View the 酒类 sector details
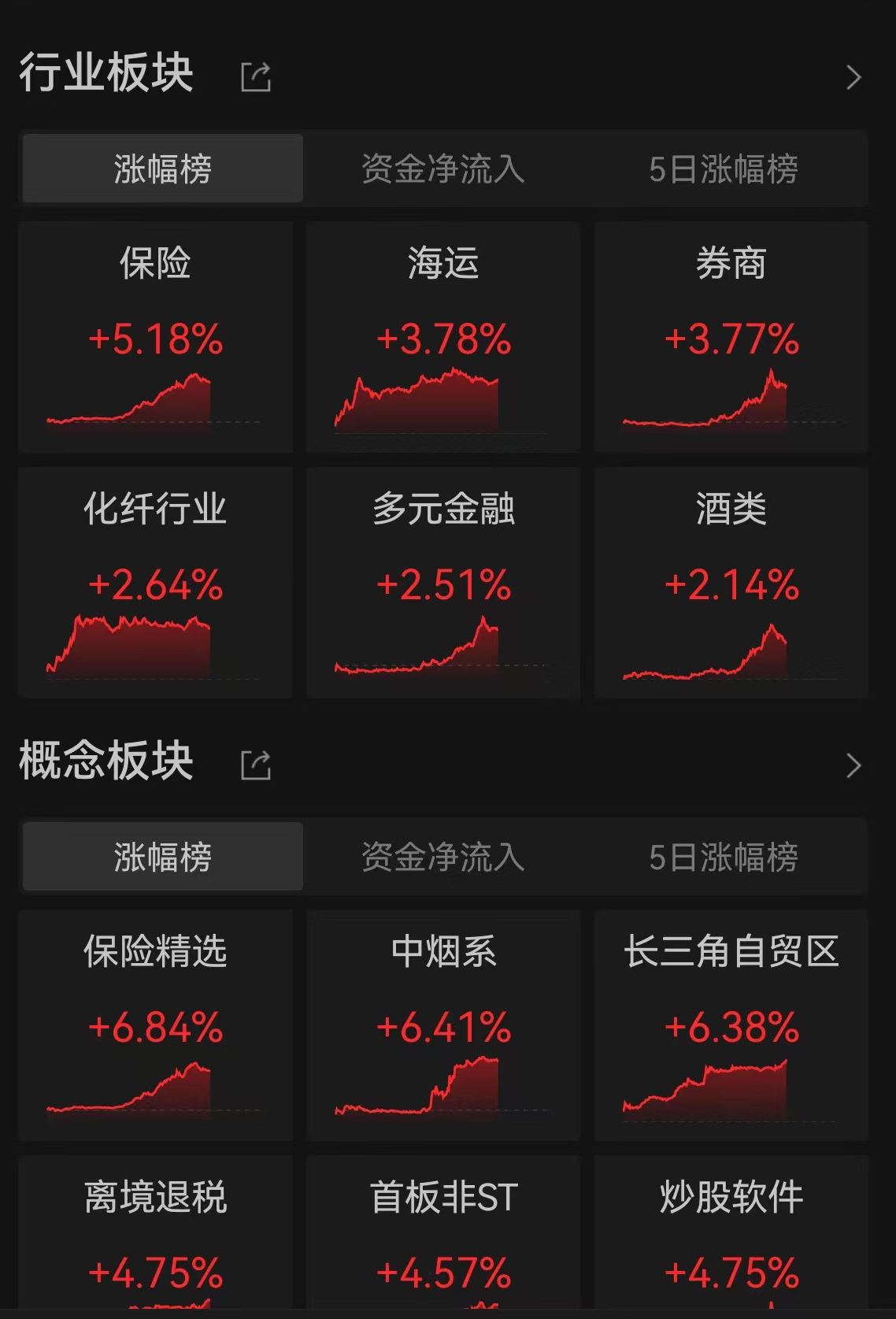The image size is (896, 1319). (731, 583)
